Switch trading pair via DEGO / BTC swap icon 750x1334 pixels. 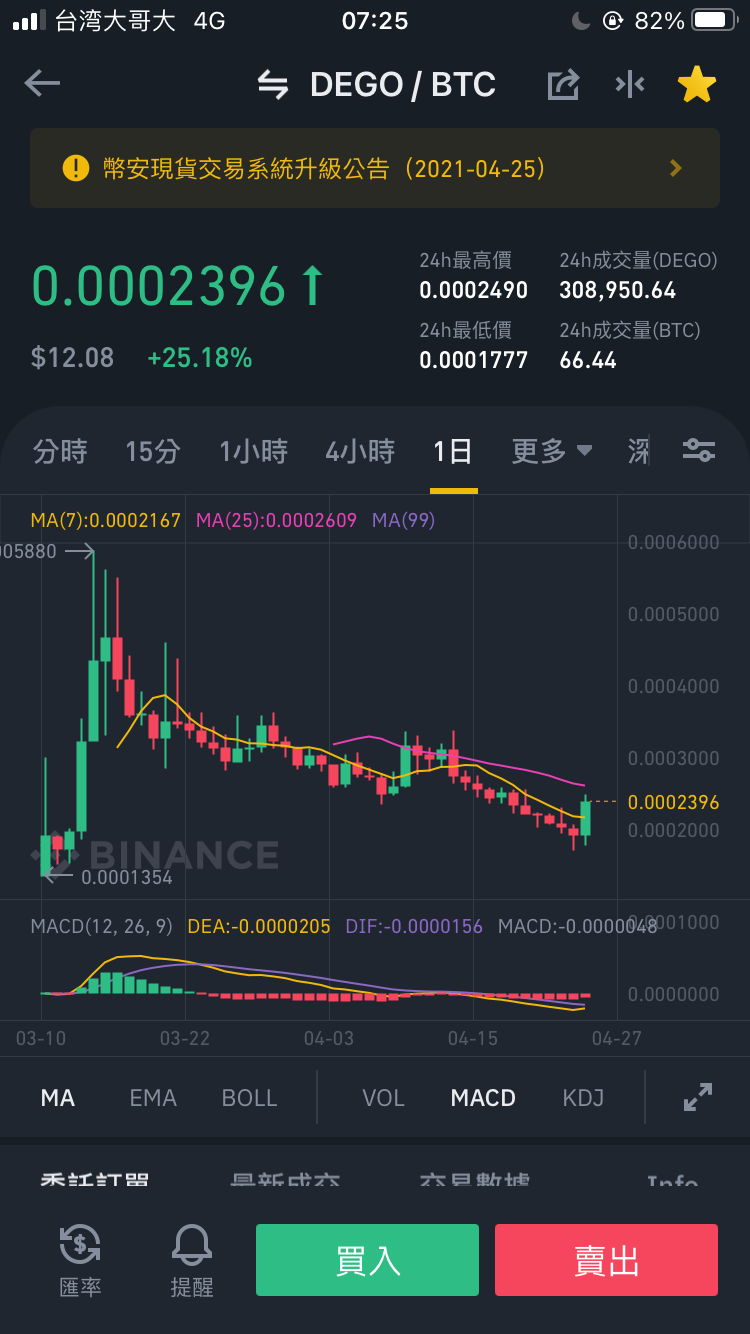click(272, 85)
